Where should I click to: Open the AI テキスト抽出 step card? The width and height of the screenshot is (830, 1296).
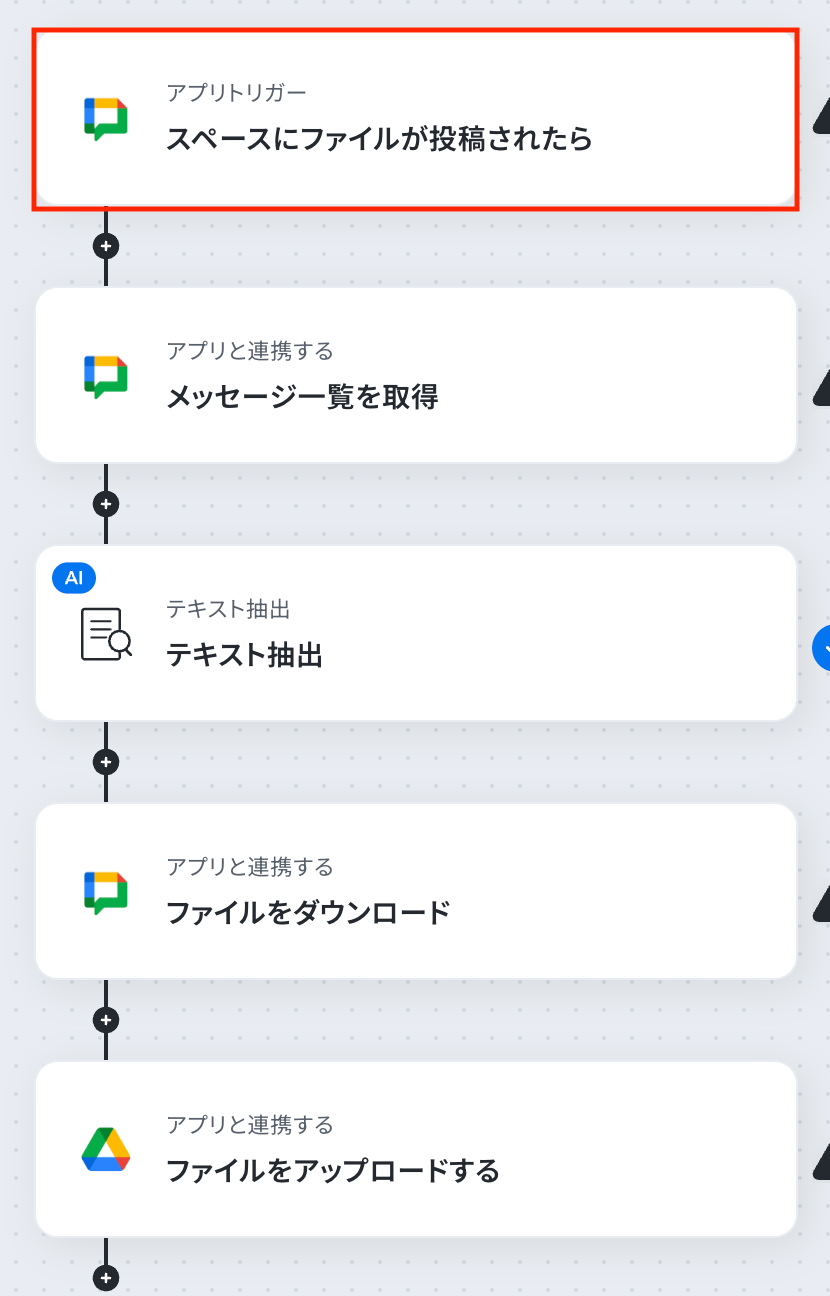(415, 633)
